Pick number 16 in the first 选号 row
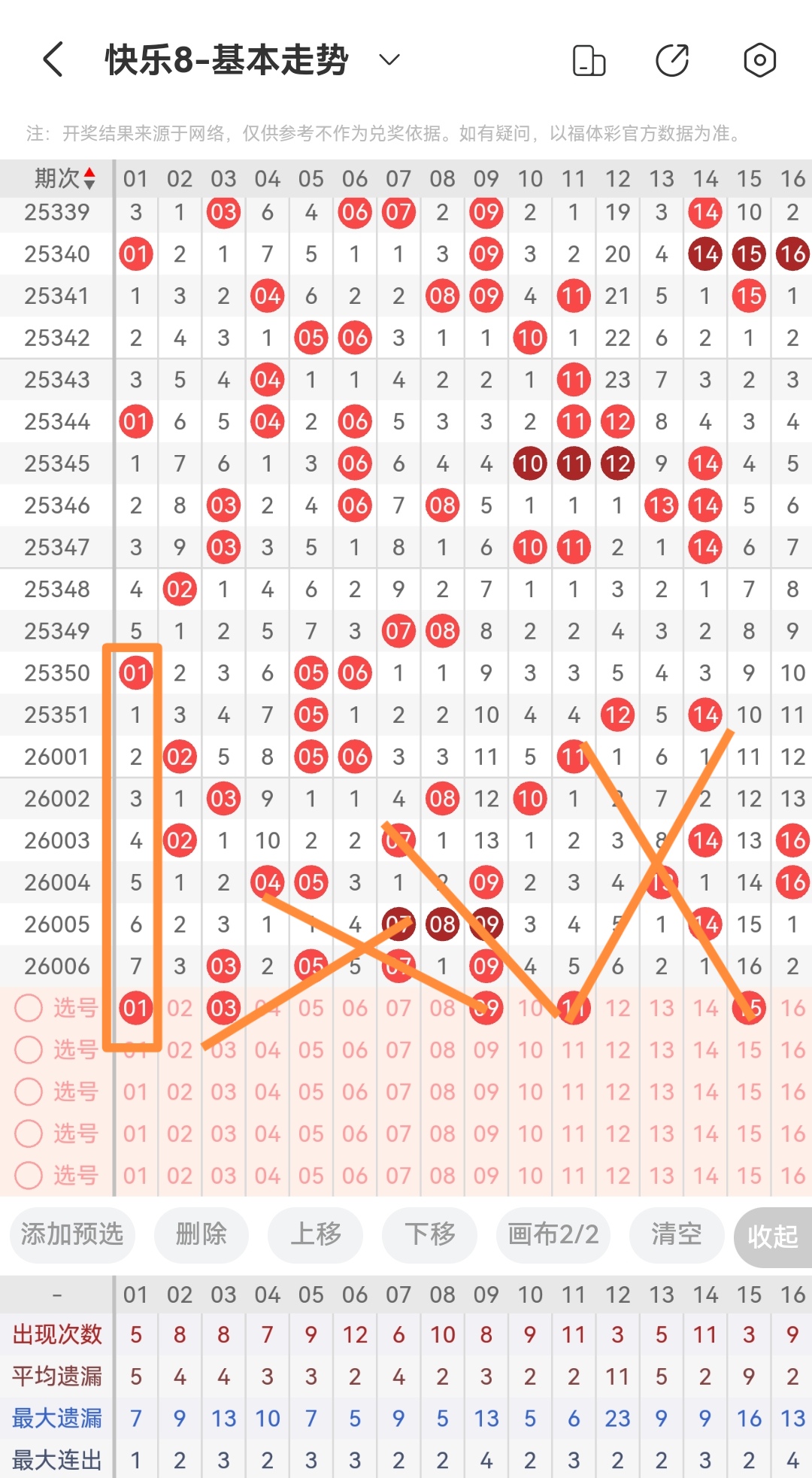This screenshot has width=812, height=1478. 792,1008
